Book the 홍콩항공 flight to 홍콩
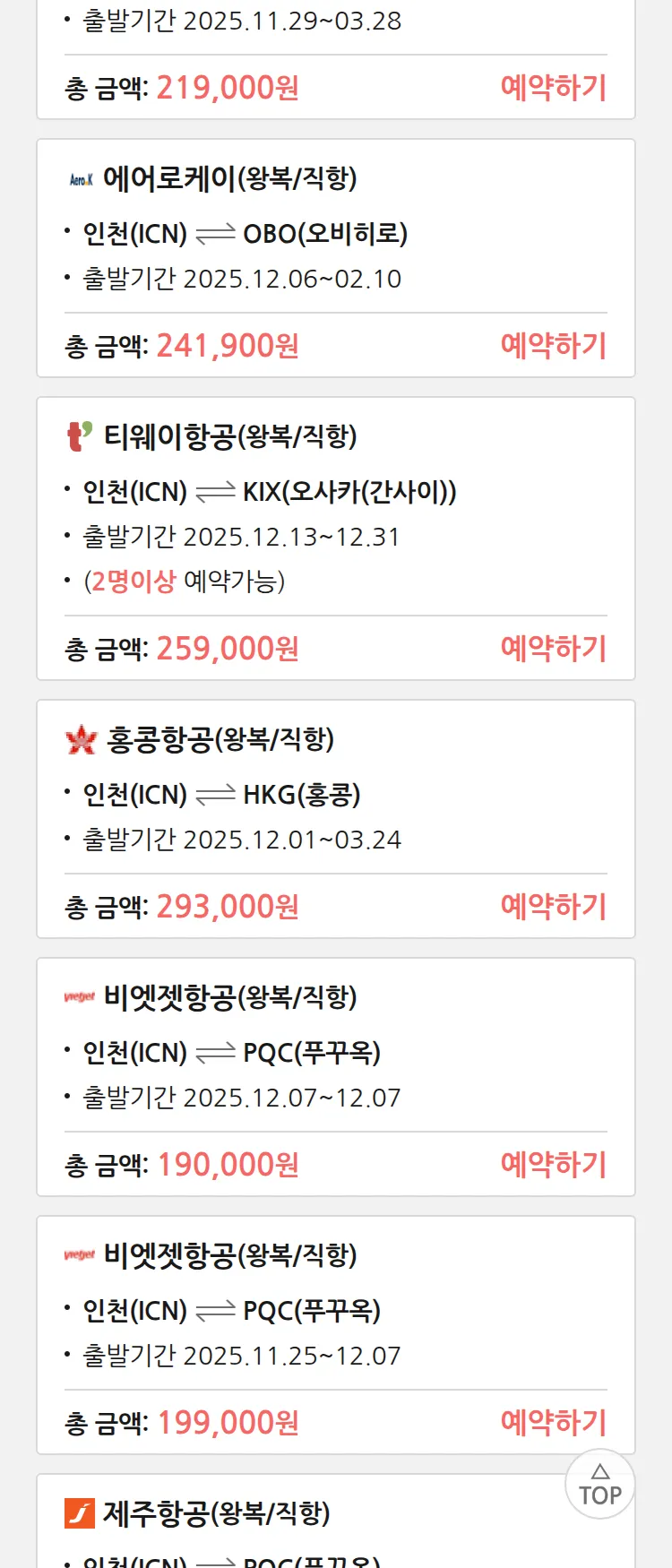This screenshot has width=672, height=1568. tap(553, 907)
